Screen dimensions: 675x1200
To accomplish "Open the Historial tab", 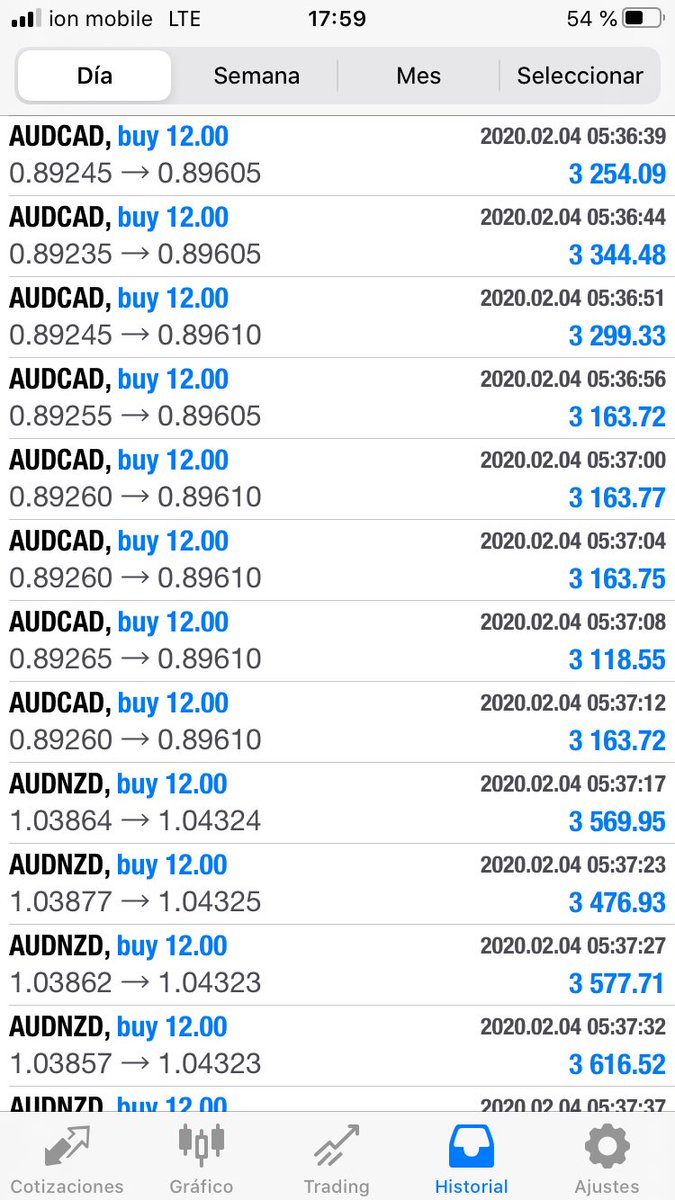I will (471, 1158).
